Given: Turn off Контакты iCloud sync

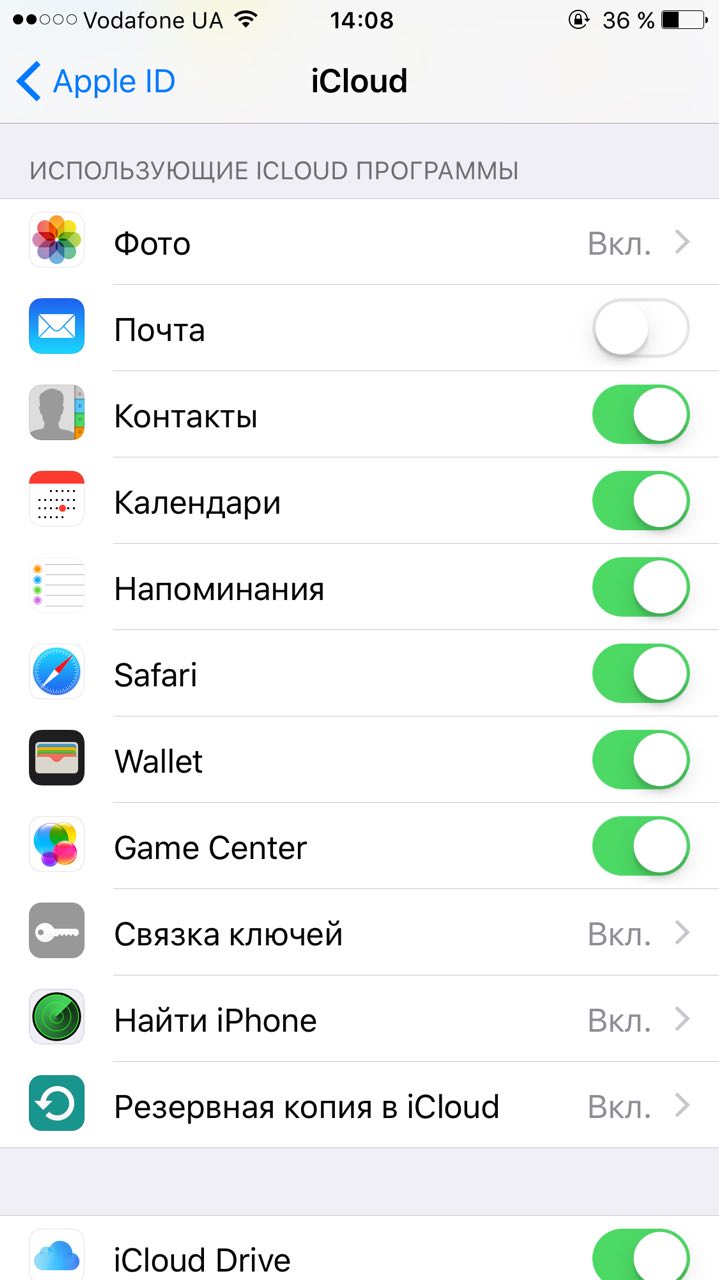Looking at the screenshot, I should pos(640,415).
